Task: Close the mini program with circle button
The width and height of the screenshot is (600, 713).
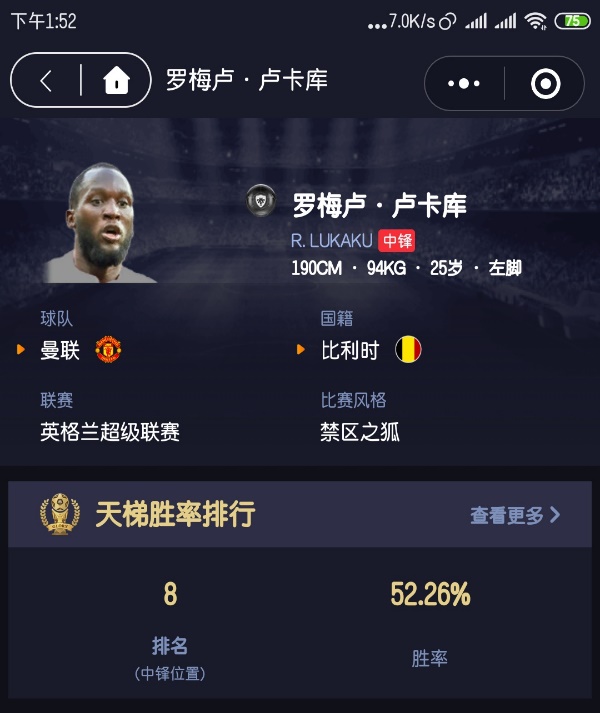Action: 545,84
